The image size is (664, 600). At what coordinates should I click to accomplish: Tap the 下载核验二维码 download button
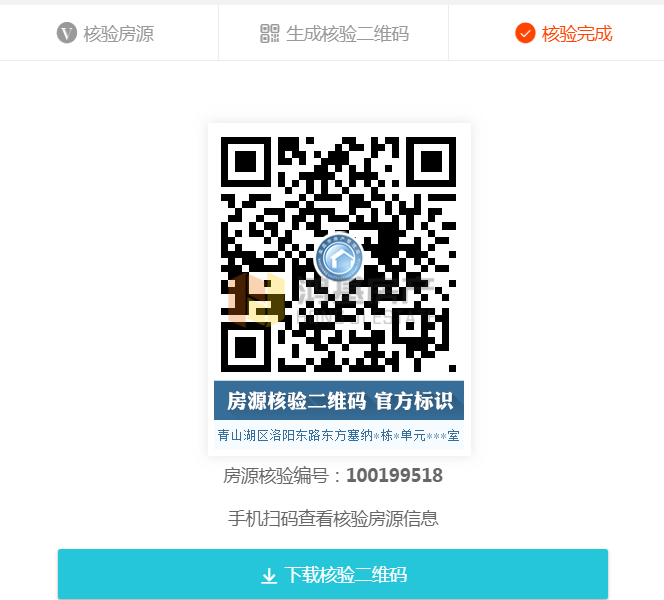pos(333,574)
